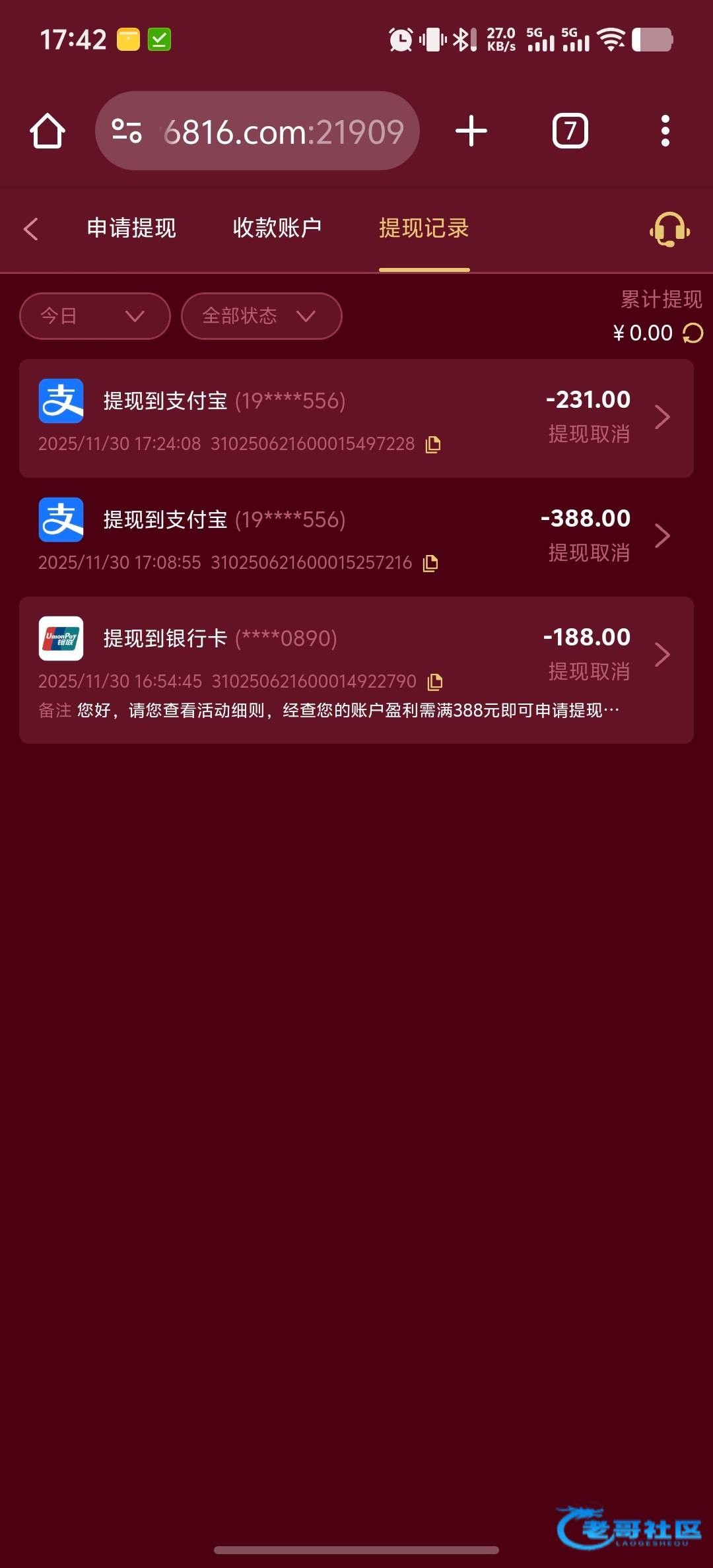Copy order number ending 5497228

[x=433, y=445]
